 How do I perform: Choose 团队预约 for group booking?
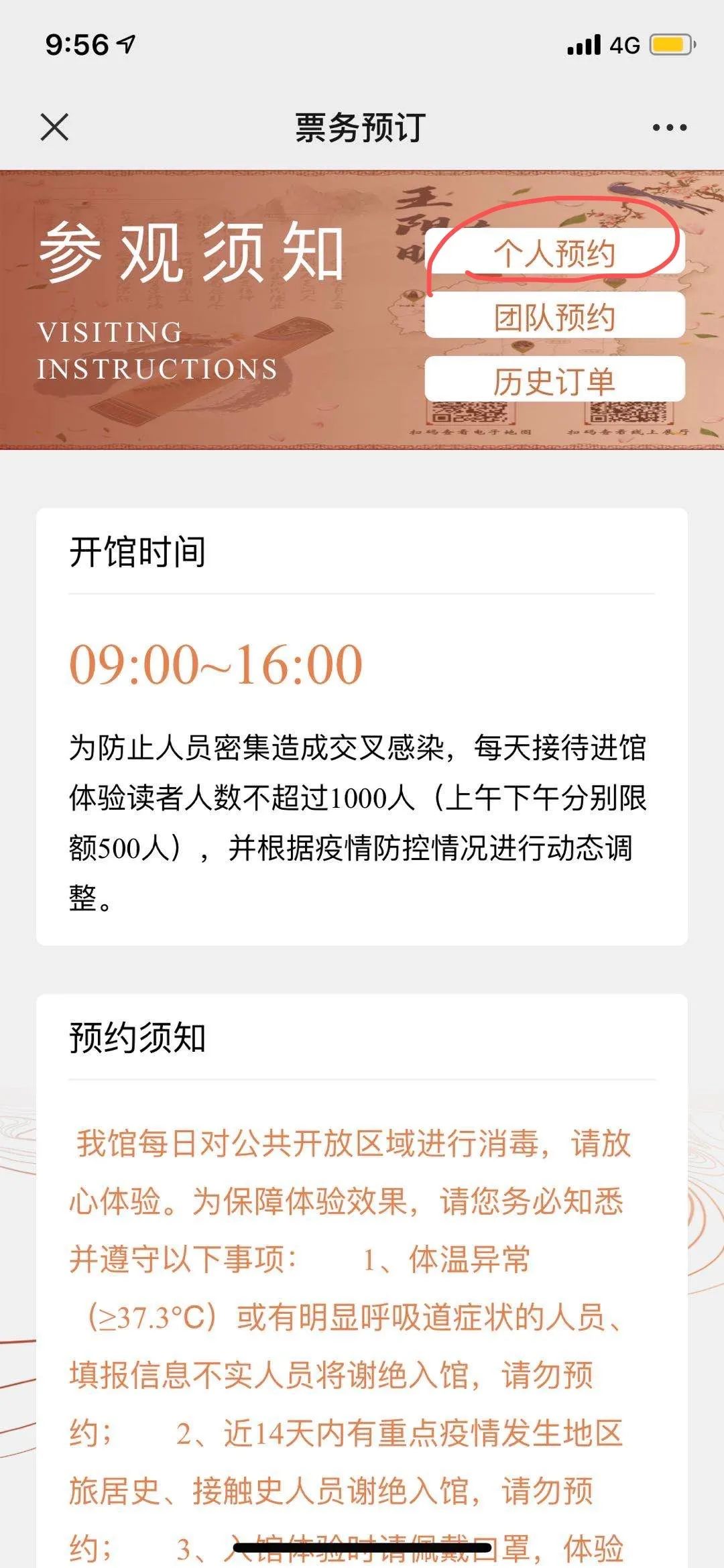pos(554,316)
